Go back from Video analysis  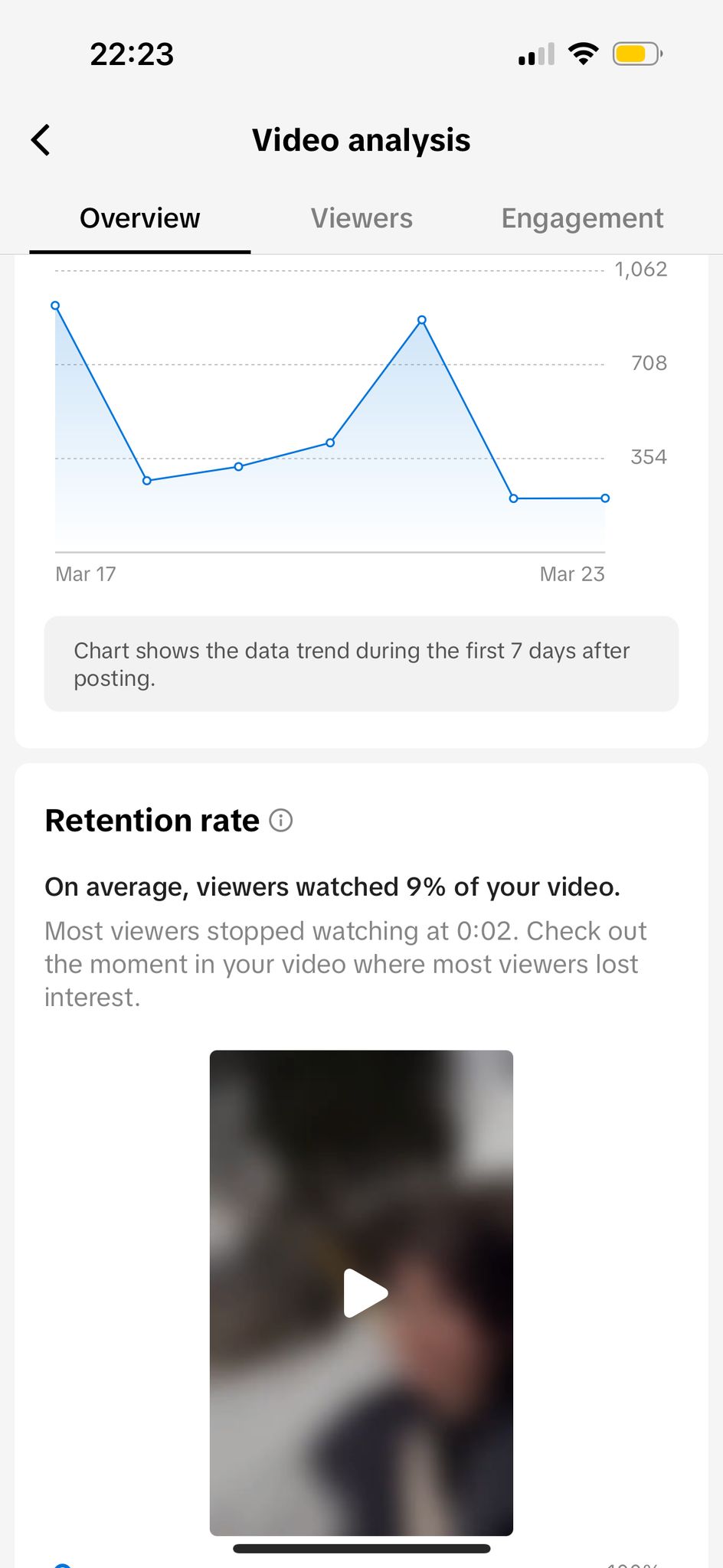coord(41,140)
